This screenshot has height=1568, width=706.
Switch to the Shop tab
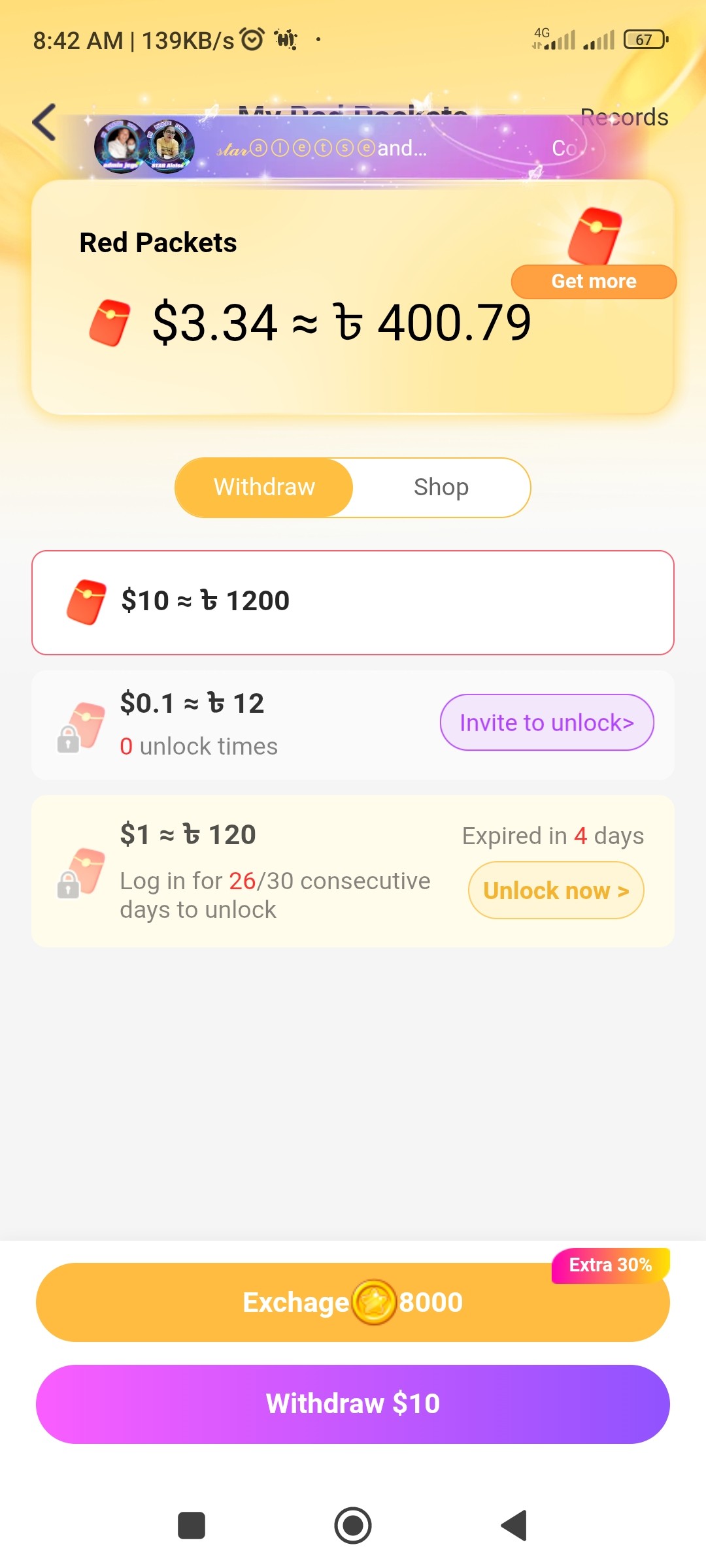pyautogui.click(x=441, y=487)
